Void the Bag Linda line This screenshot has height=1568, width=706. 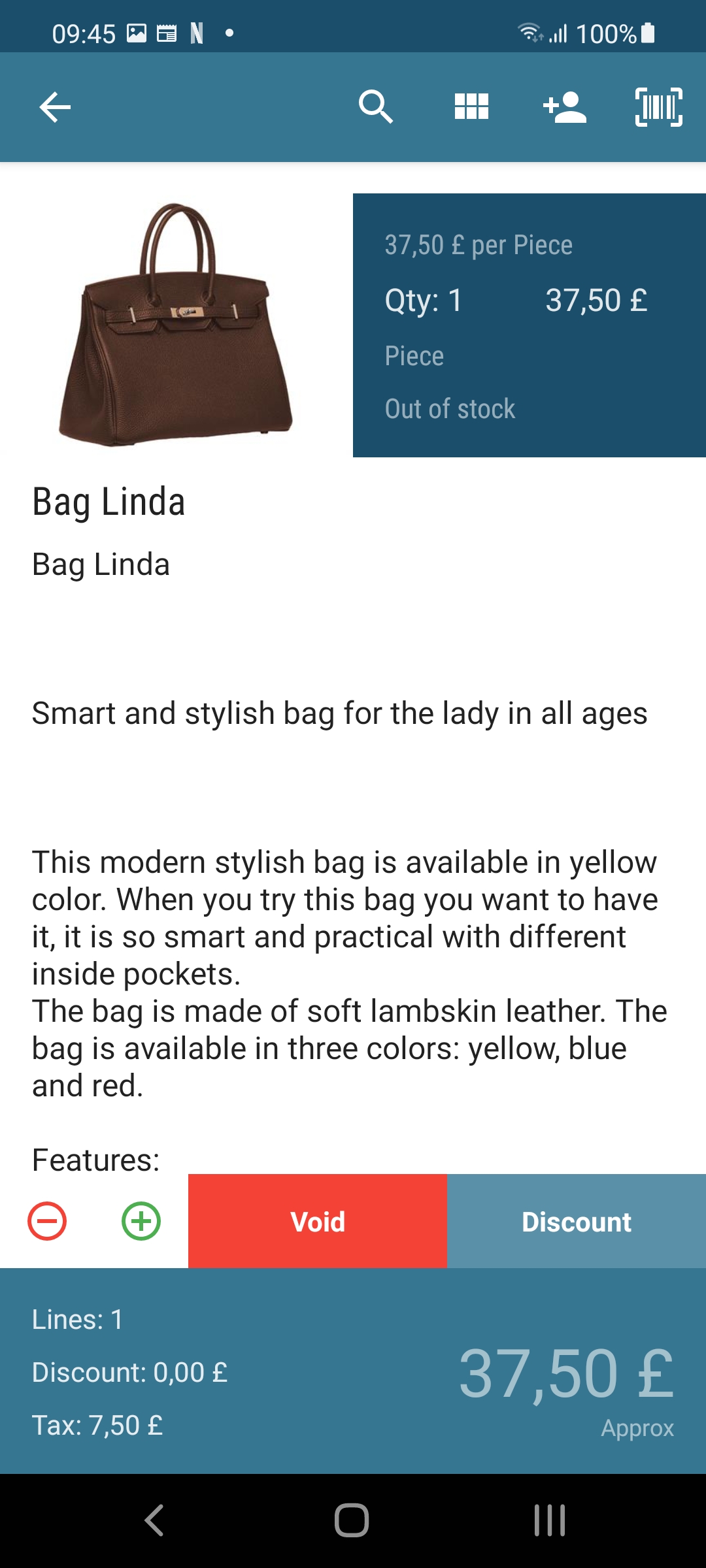click(318, 1221)
